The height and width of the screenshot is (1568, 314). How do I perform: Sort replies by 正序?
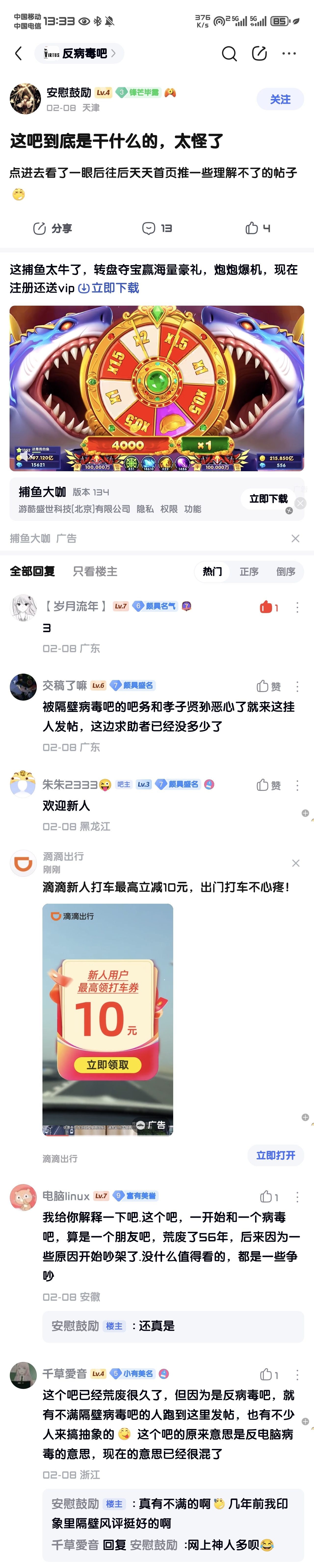pos(249,571)
